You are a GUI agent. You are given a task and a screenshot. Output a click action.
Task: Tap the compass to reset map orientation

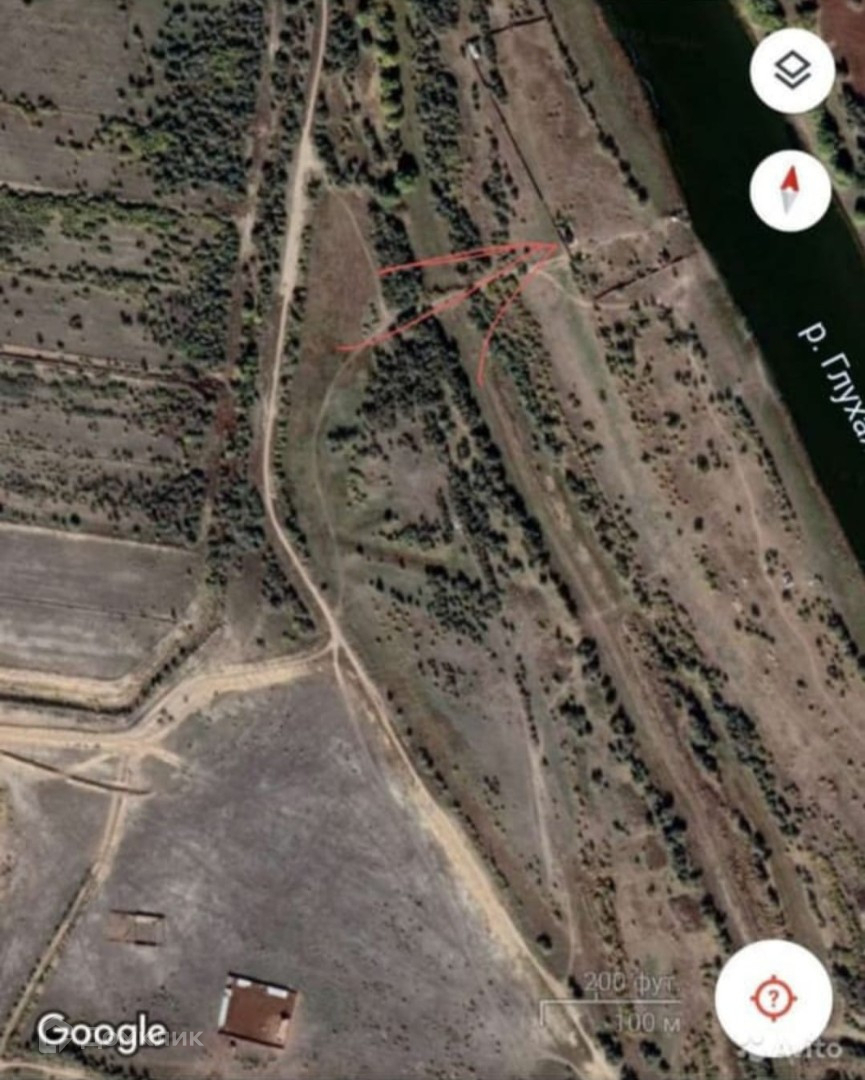coord(790,191)
